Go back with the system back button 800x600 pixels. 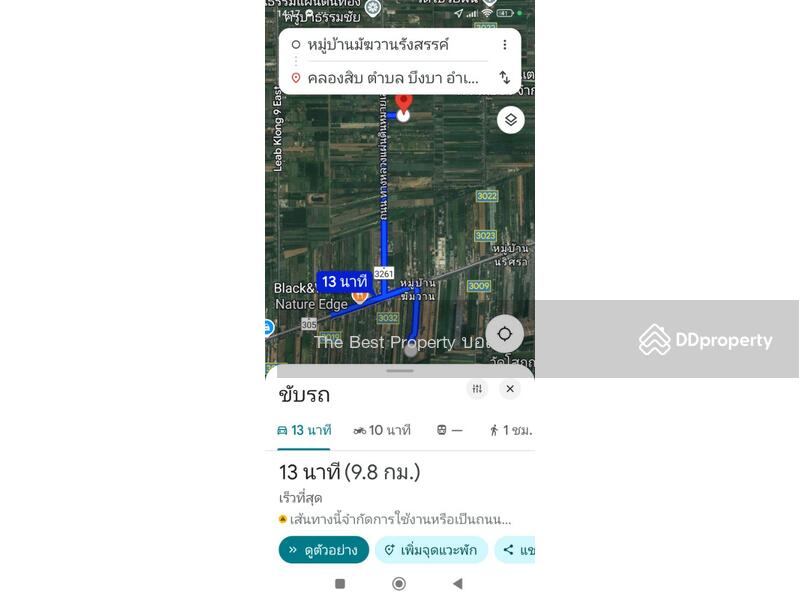[457, 584]
